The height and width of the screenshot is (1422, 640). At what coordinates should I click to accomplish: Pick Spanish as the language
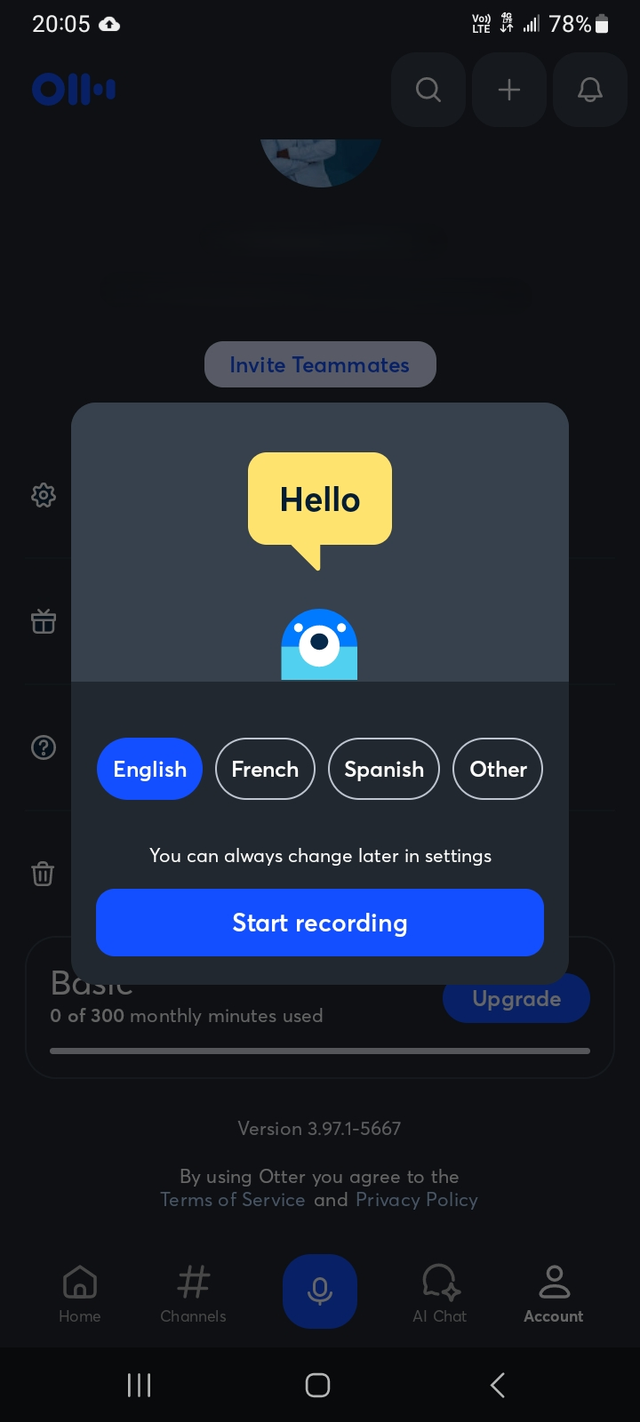[x=384, y=769]
